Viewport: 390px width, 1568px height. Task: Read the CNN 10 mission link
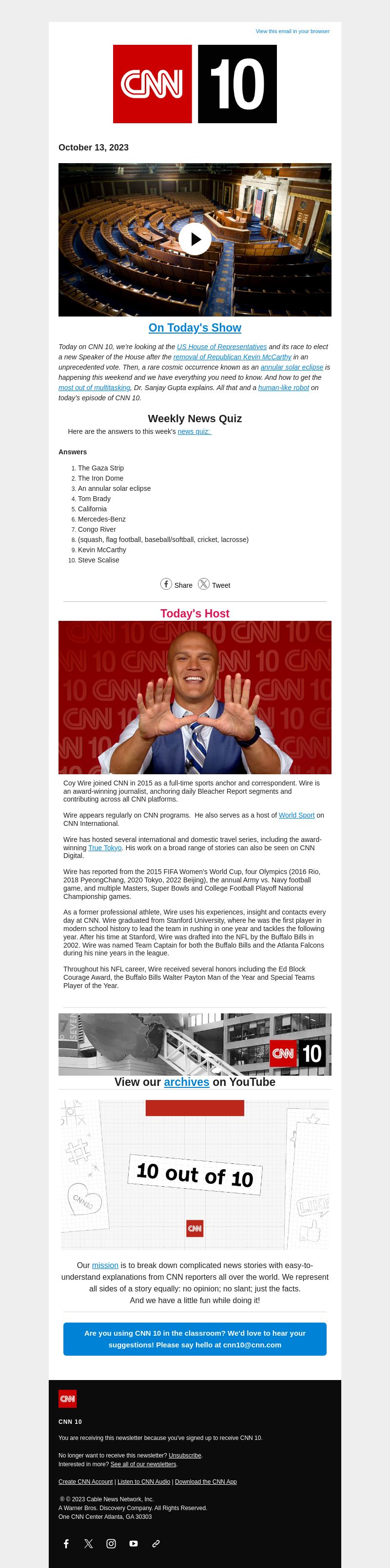click(x=105, y=1266)
